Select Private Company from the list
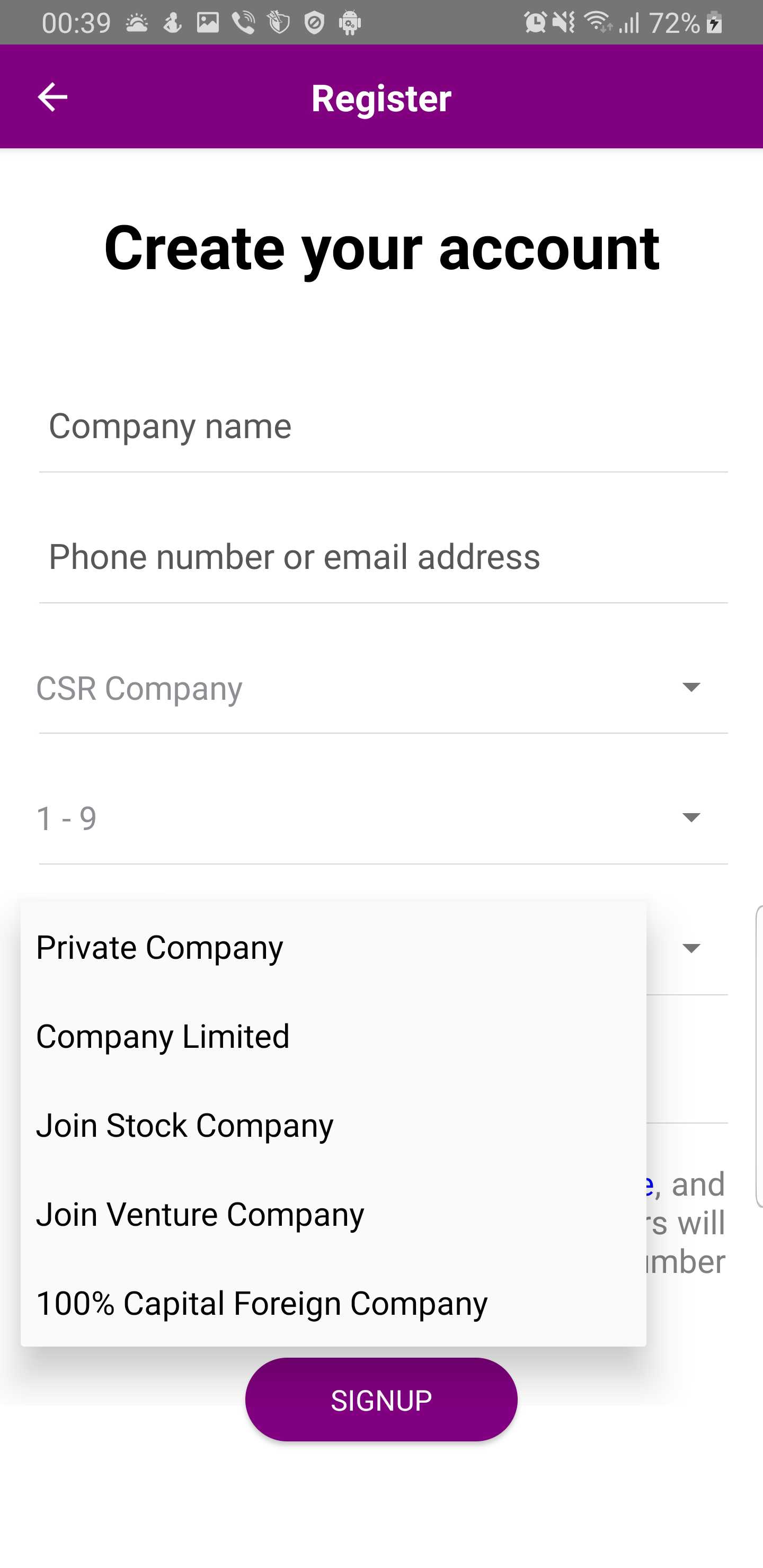Viewport: 763px width, 1568px height. [x=159, y=947]
